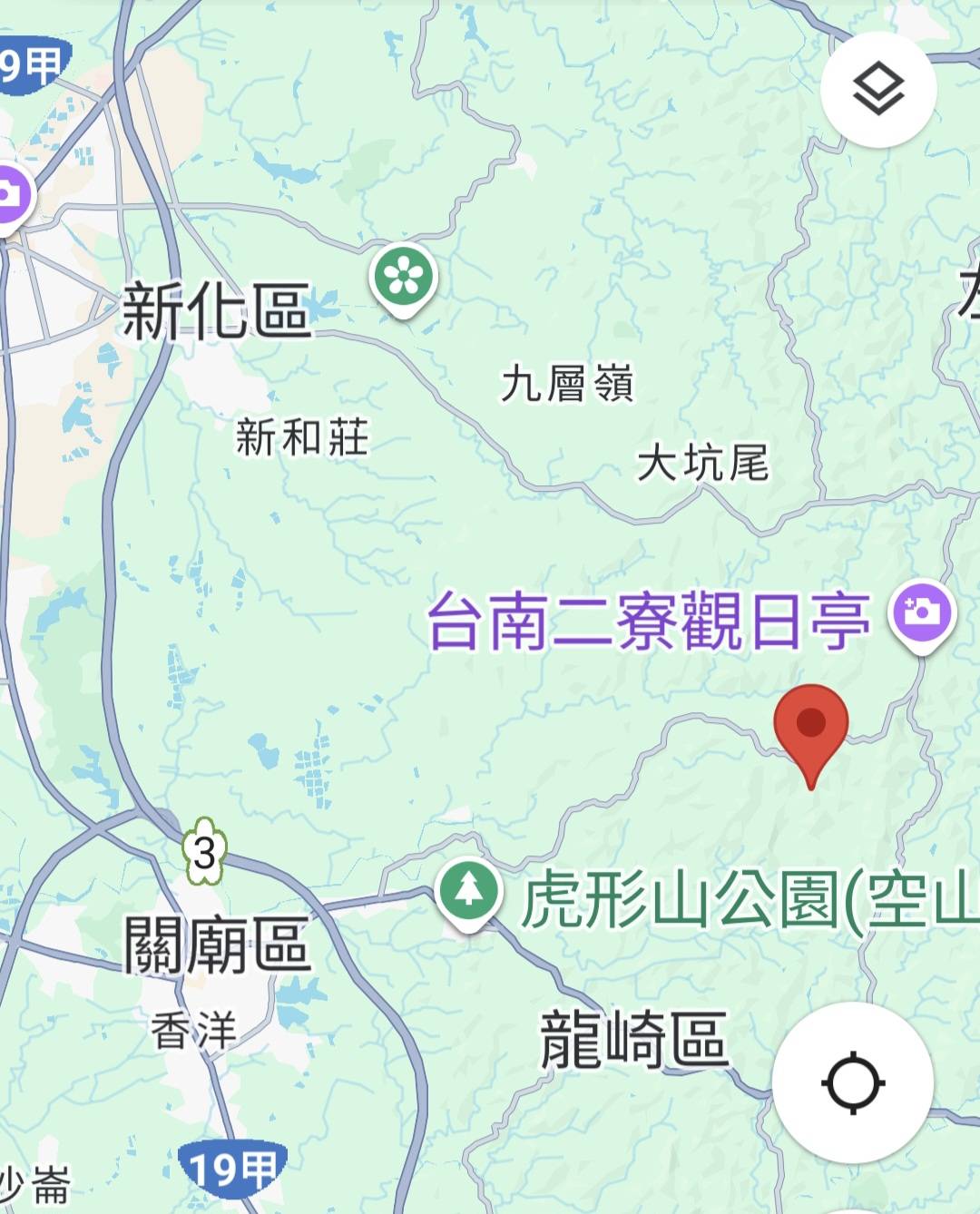Select the 虎形山公園 park marker
Viewport: 980px width, 1214px height.
coord(468,891)
